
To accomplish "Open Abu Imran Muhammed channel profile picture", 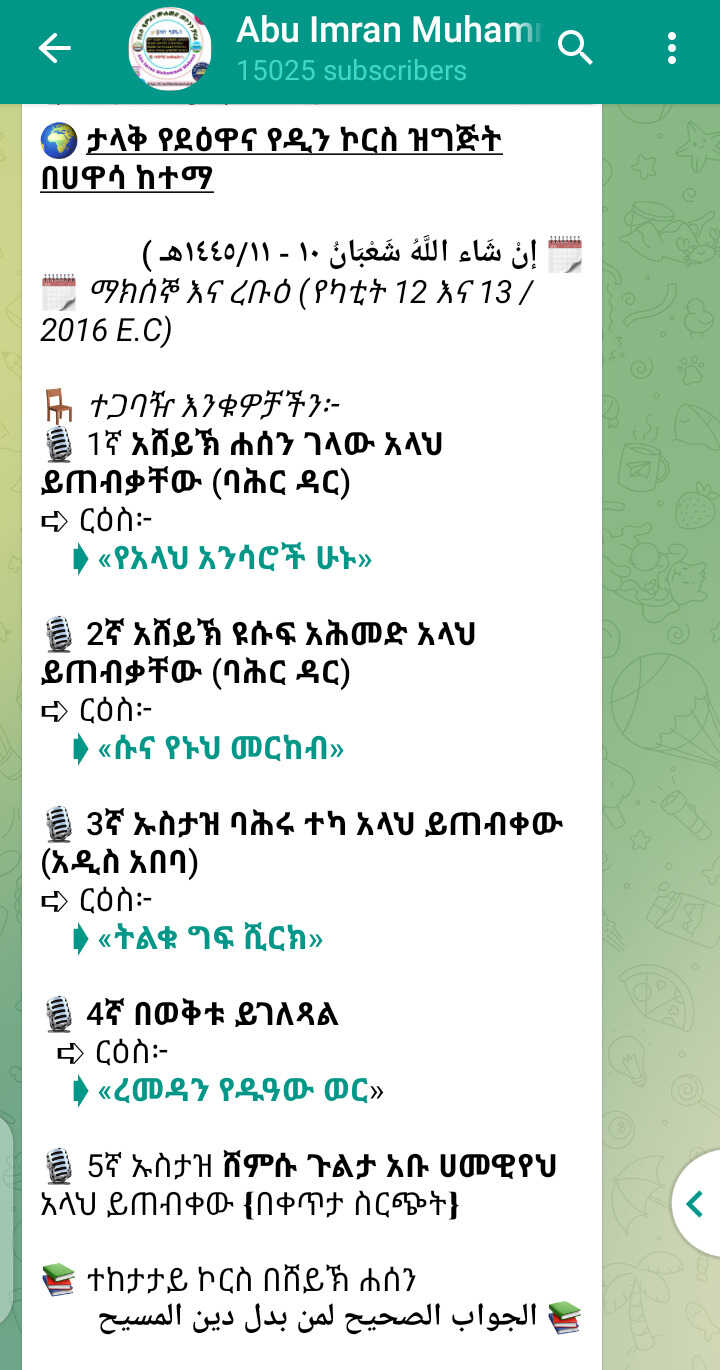I will (169, 48).
